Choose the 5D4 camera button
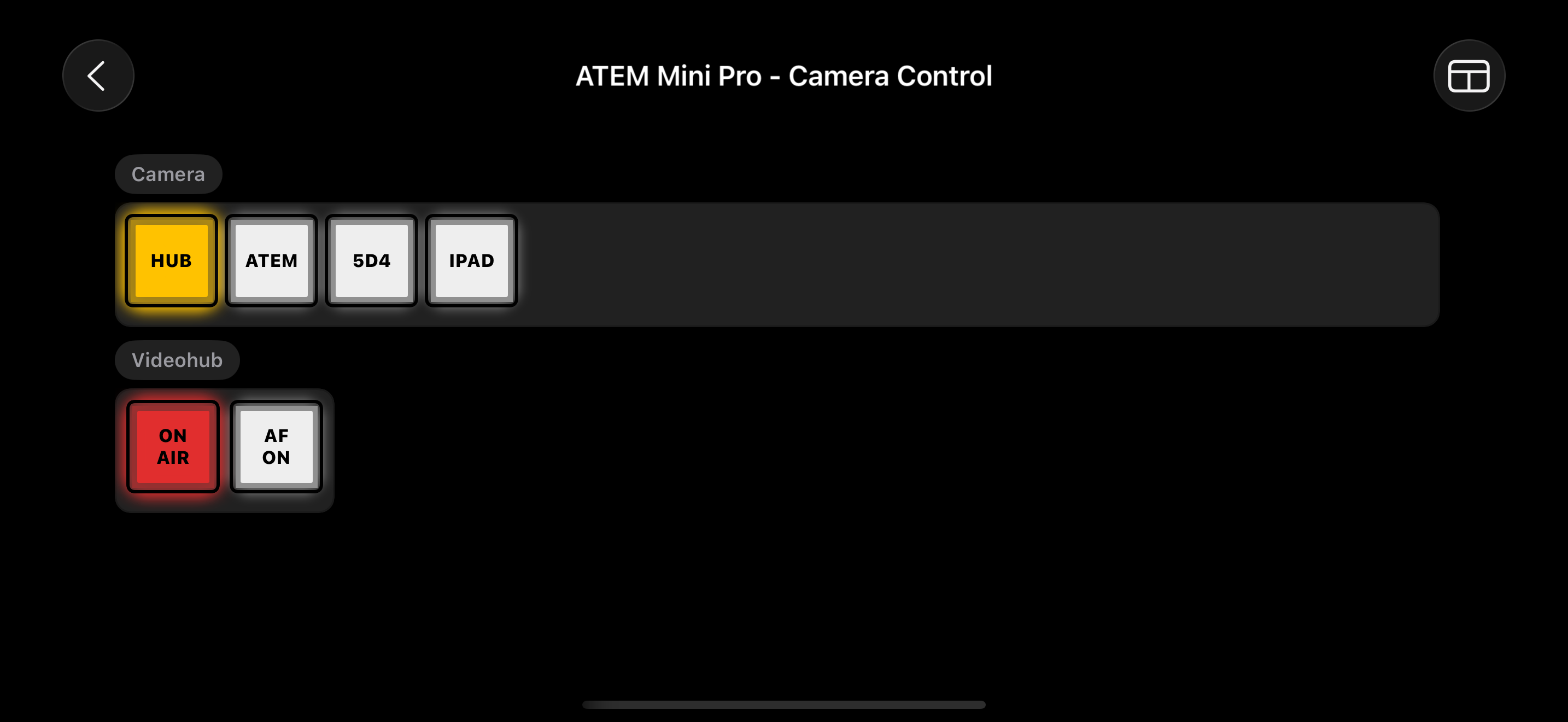Screen dimensions: 1568x722 click(x=371, y=260)
